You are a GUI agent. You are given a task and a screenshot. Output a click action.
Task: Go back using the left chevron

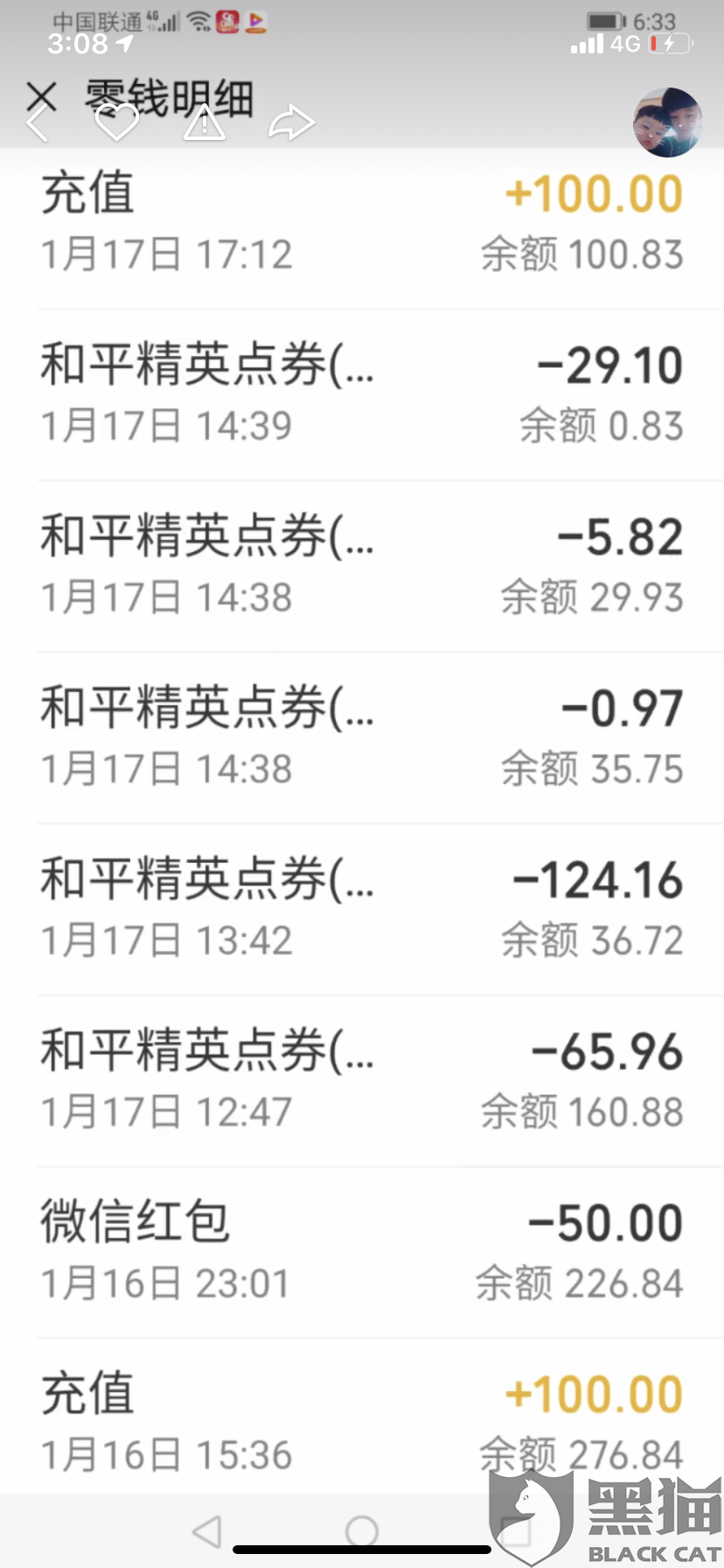[x=37, y=123]
